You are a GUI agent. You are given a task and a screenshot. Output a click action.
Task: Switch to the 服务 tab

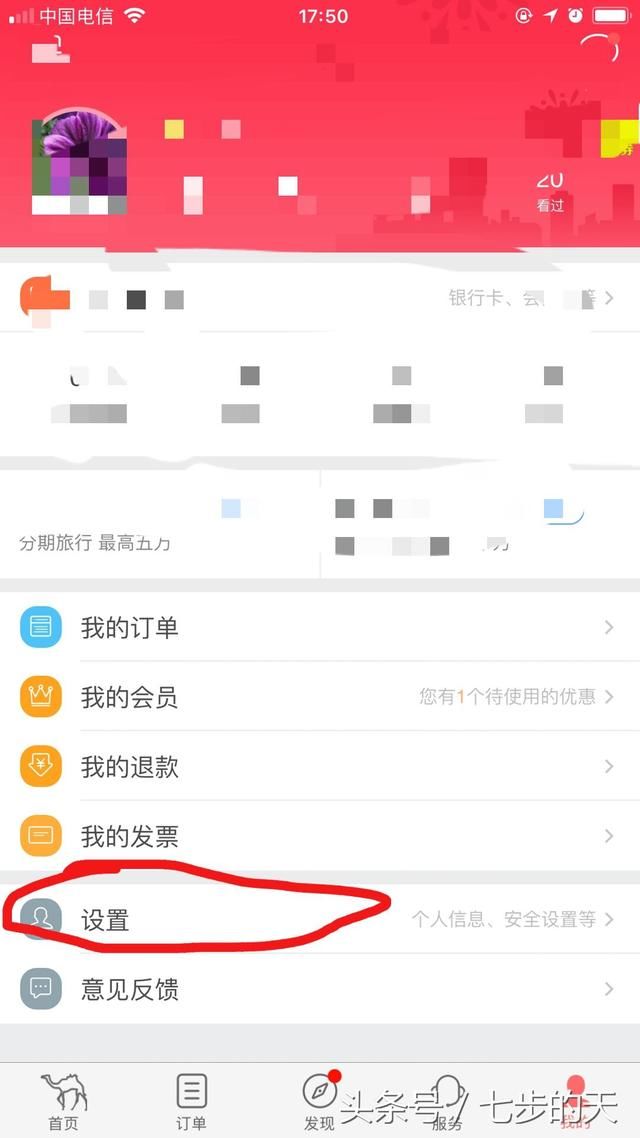447,1100
